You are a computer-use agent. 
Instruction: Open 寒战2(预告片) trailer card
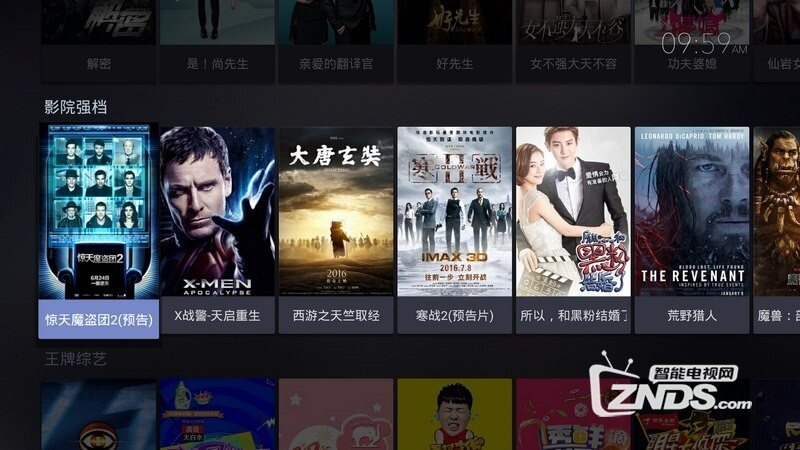[x=455, y=230]
